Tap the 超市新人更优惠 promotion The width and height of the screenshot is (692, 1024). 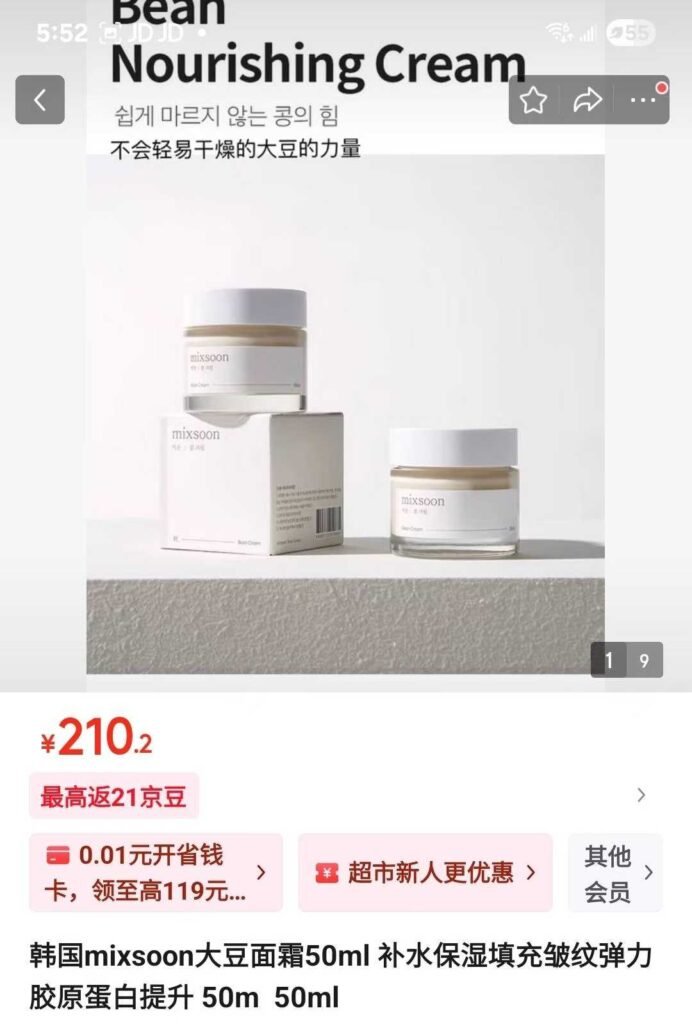[x=425, y=872]
